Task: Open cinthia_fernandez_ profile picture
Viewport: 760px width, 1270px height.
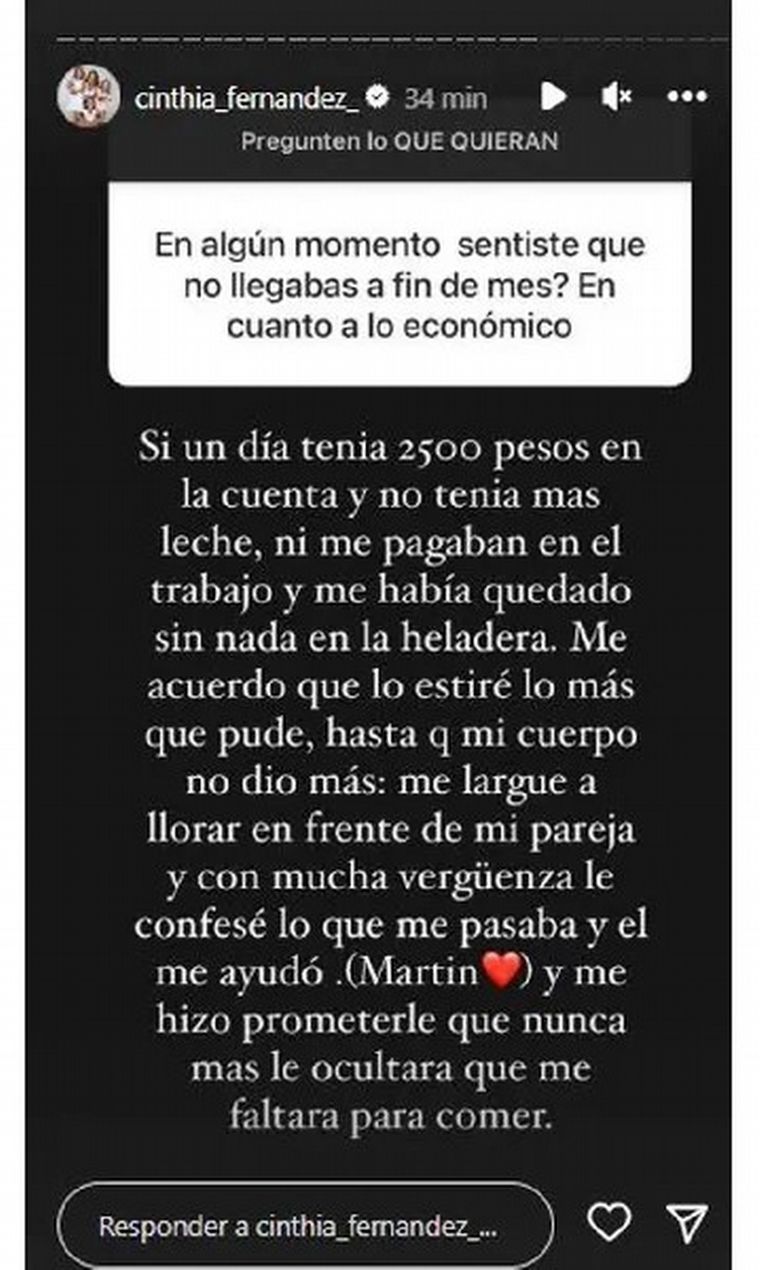Action: click(88, 96)
